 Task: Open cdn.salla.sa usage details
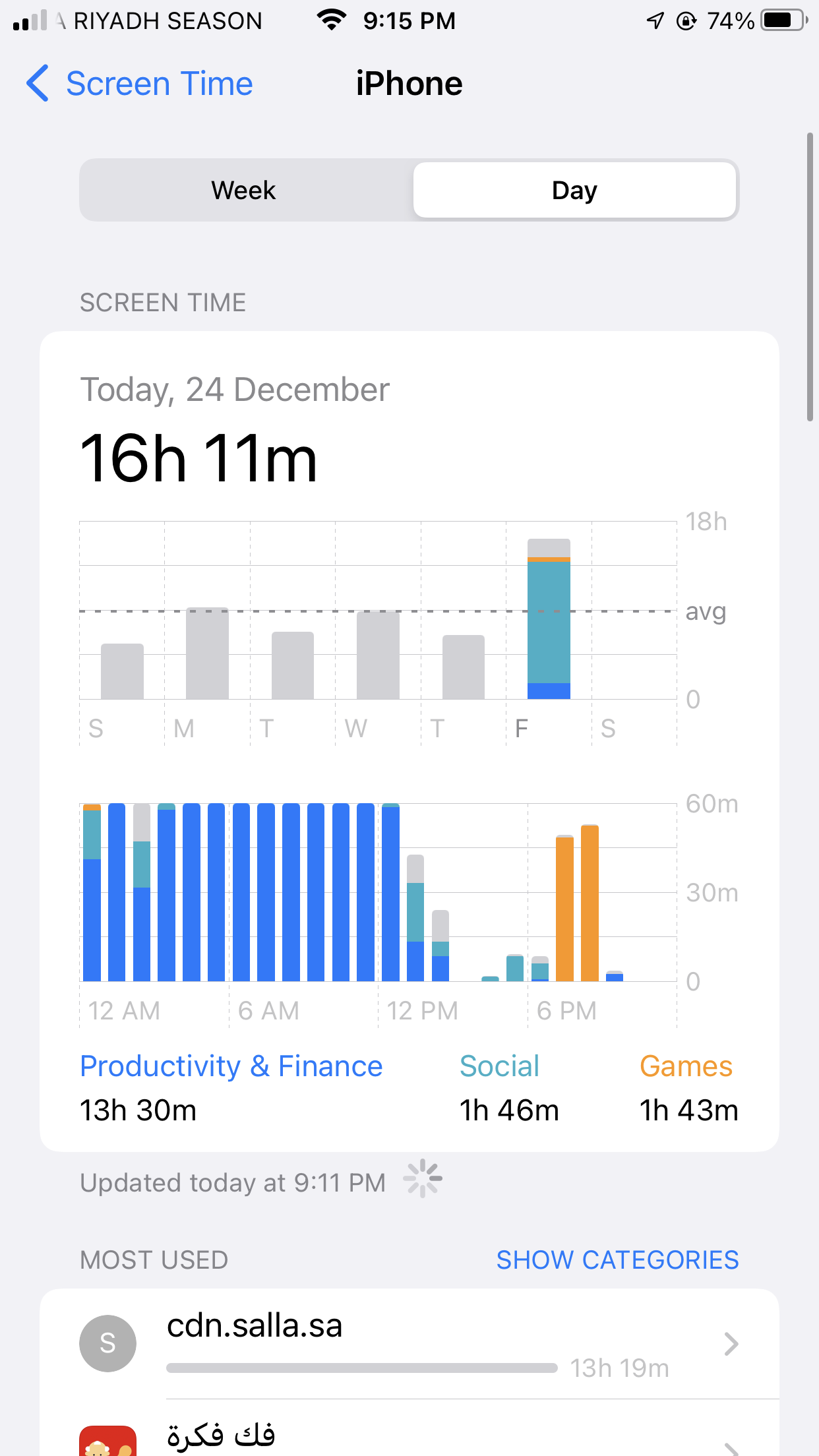tap(409, 1344)
